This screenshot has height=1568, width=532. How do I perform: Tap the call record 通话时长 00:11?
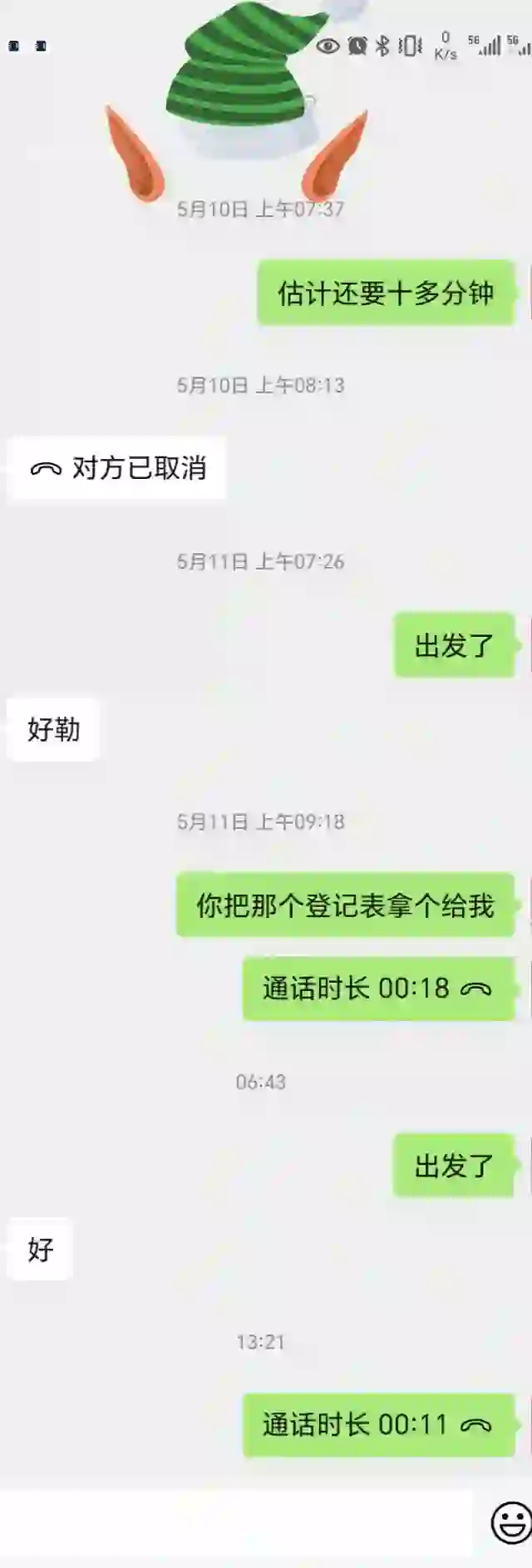pyautogui.click(x=378, y=1425)
